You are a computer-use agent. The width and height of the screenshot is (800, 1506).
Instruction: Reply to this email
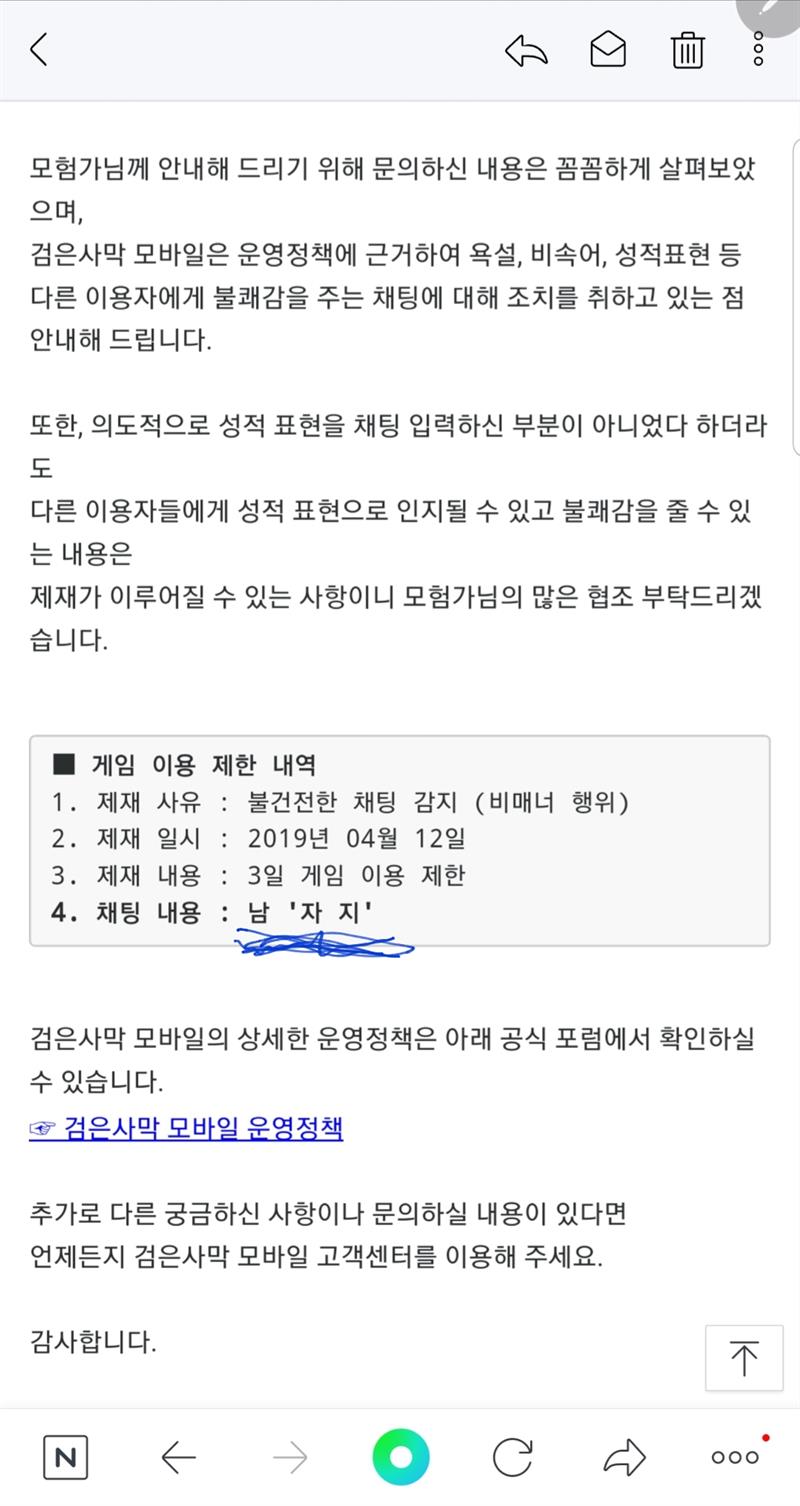[x=526, y=49]
